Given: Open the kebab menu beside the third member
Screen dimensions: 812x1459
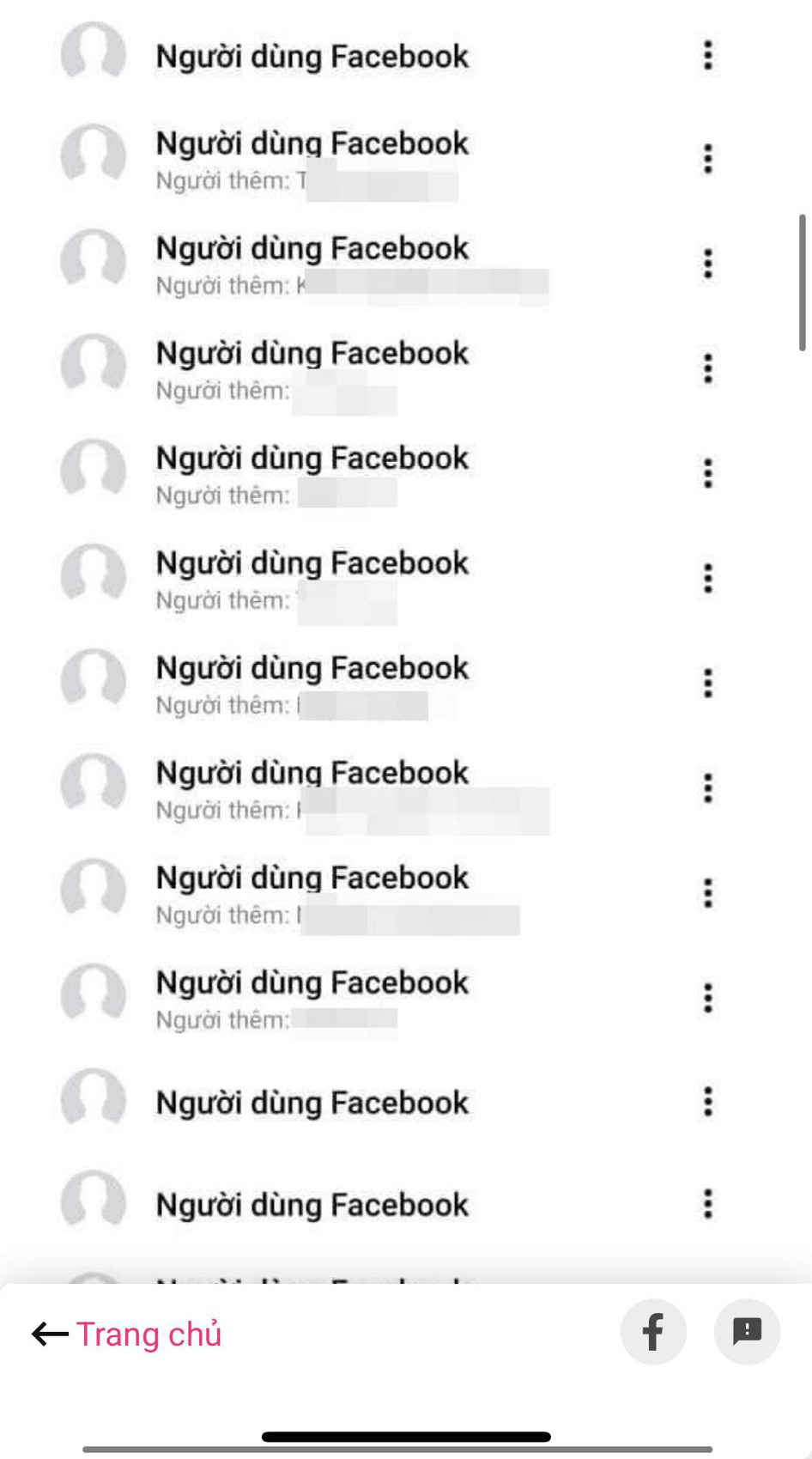Looking at the screenshot, I should [x=707, y=263].
